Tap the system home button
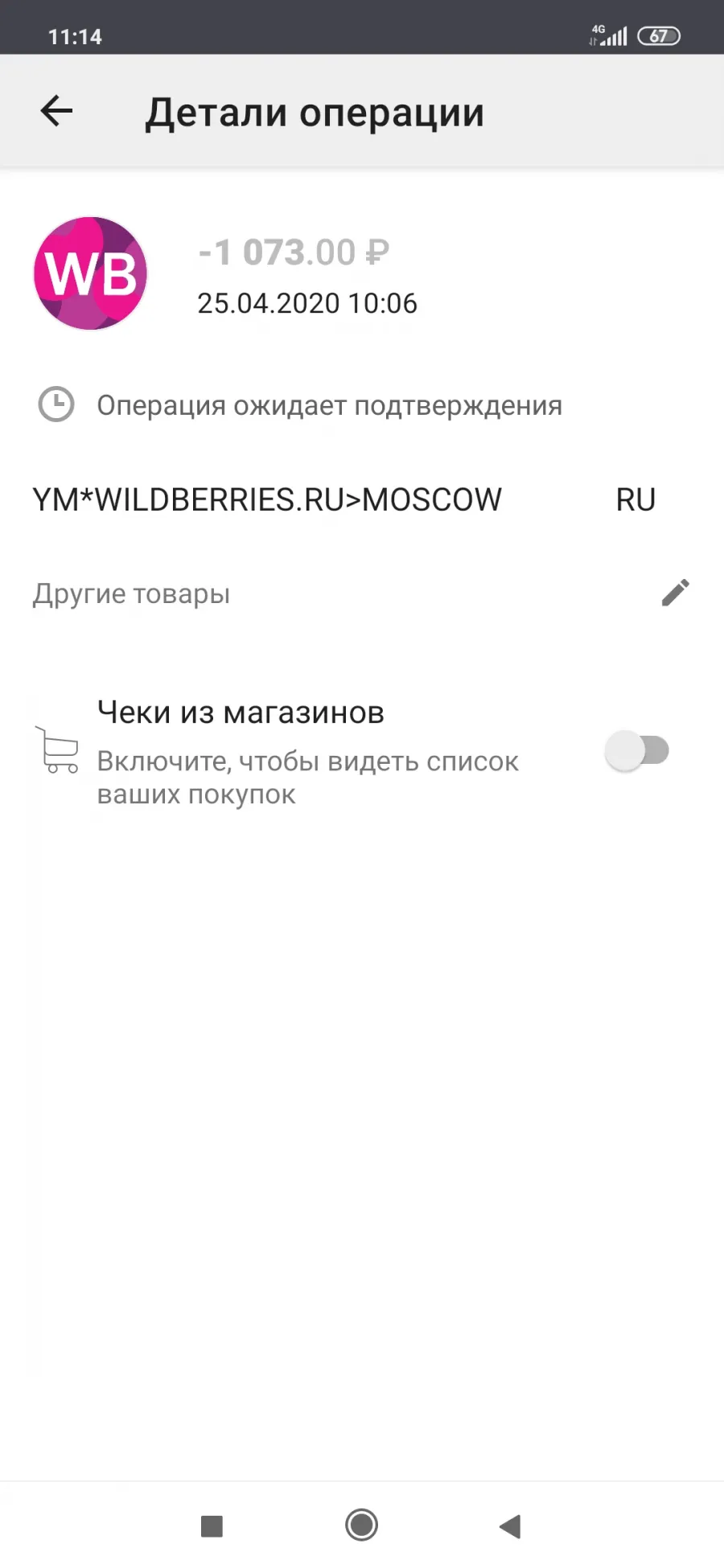724x1568 pixels. [361, 1525]
